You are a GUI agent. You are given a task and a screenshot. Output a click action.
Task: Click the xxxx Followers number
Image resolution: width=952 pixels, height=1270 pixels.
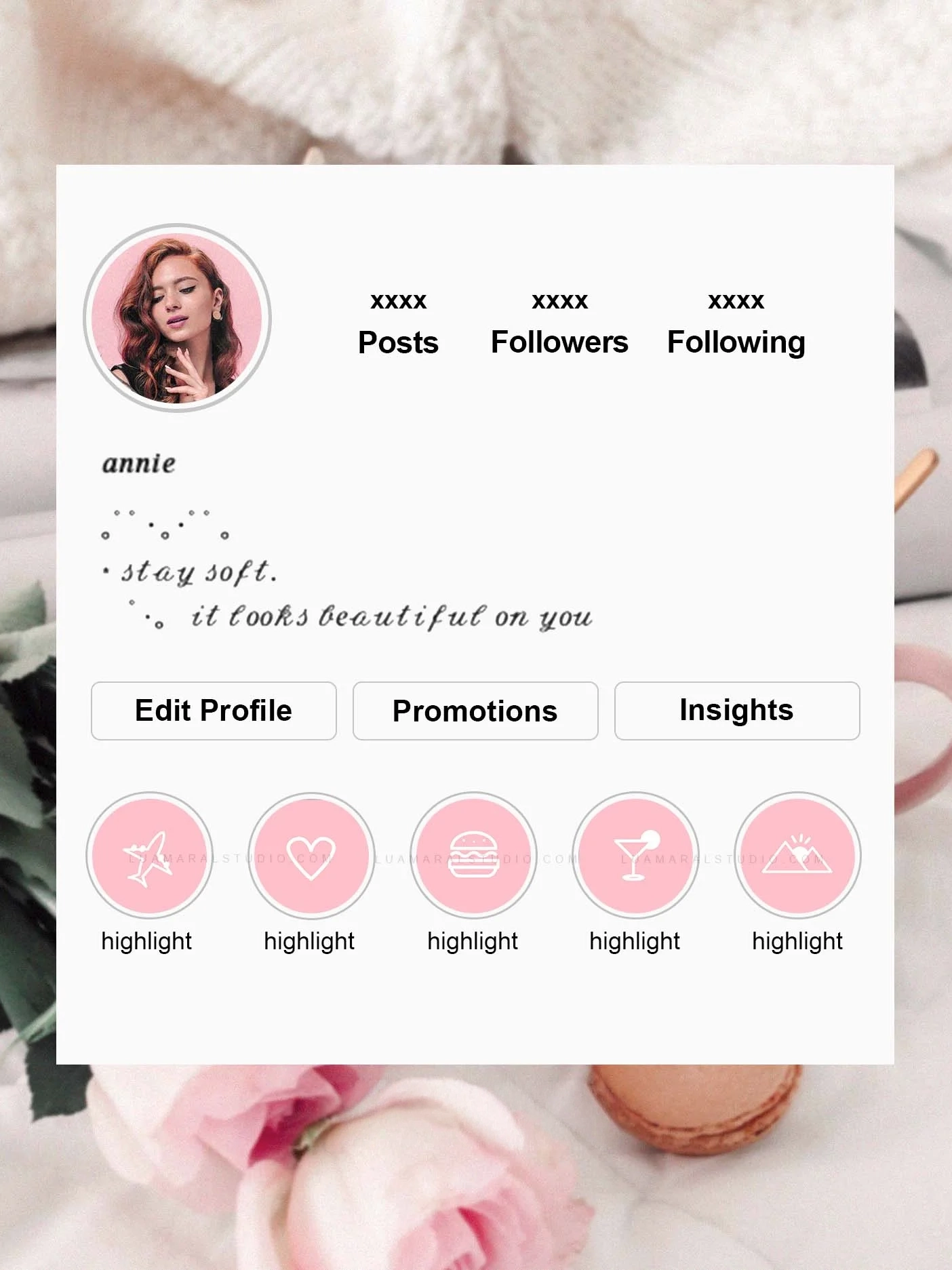pyautogui.click(x=559, y=302)
